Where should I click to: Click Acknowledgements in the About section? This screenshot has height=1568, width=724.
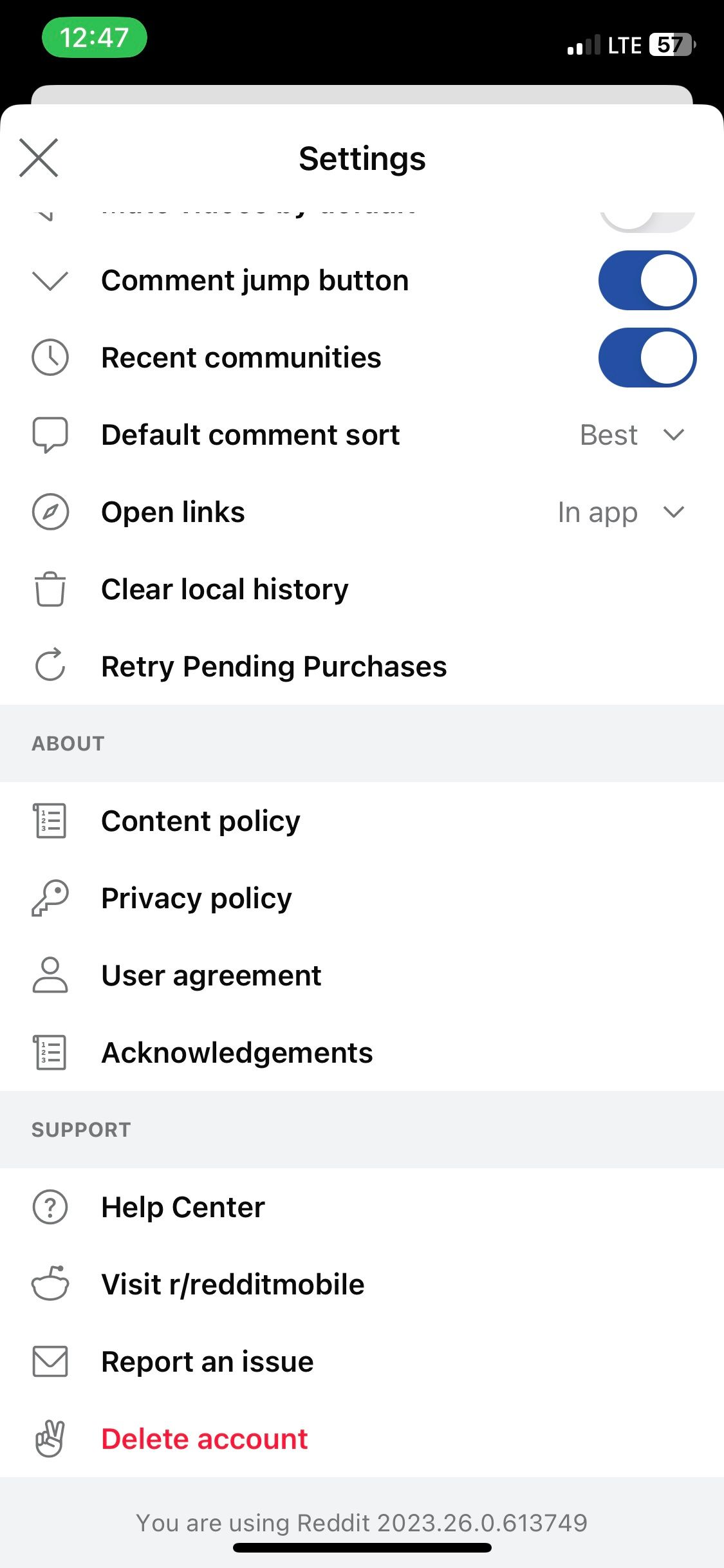coord(236,1052)
